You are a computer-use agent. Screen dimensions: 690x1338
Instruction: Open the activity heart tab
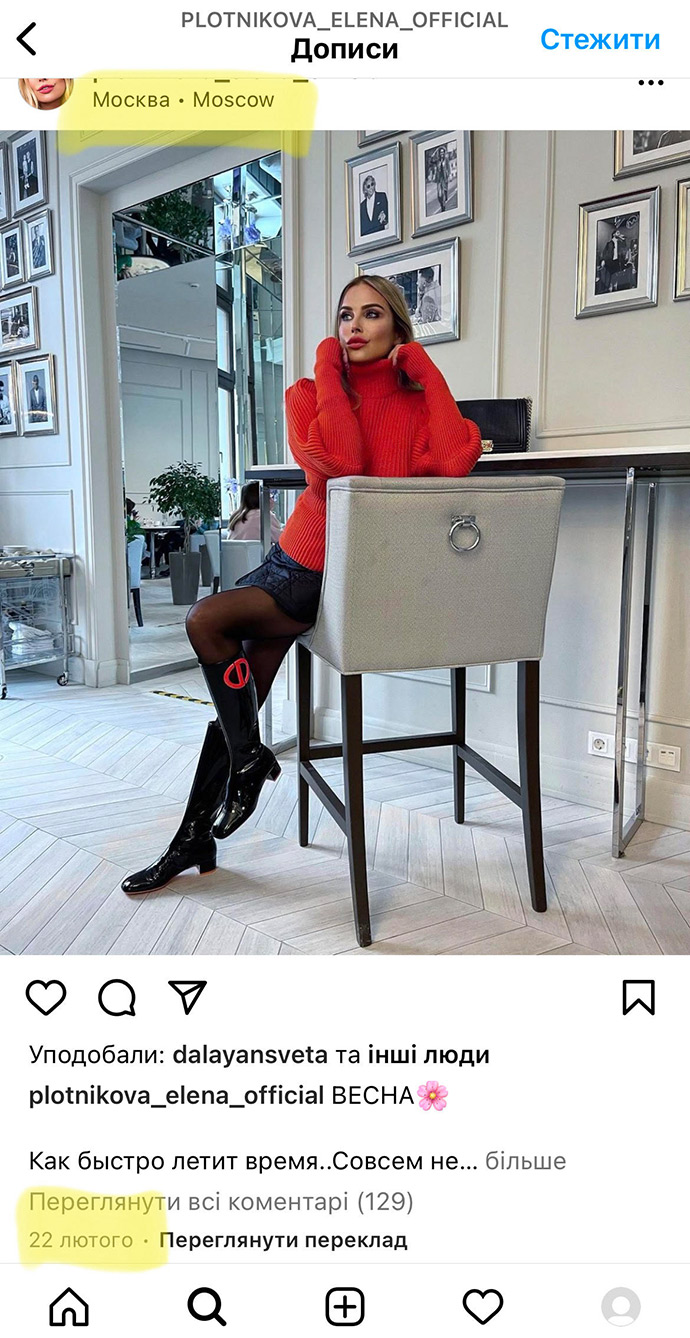click(x=483, y=1306)
